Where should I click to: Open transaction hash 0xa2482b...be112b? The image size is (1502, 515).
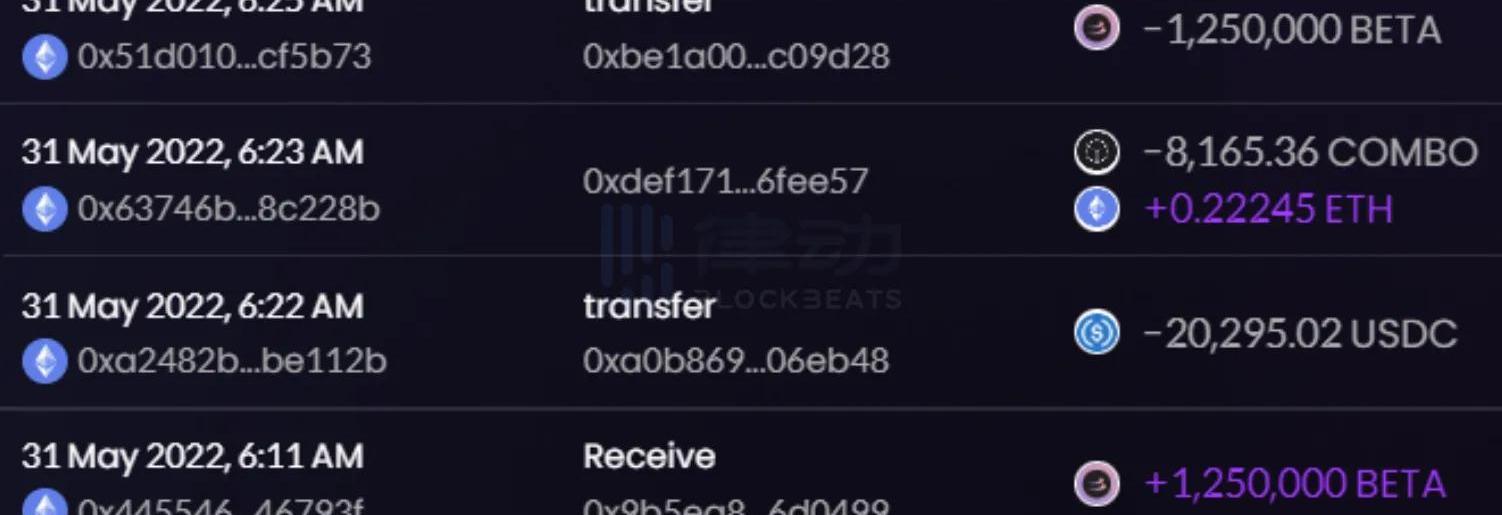[232, 361]
